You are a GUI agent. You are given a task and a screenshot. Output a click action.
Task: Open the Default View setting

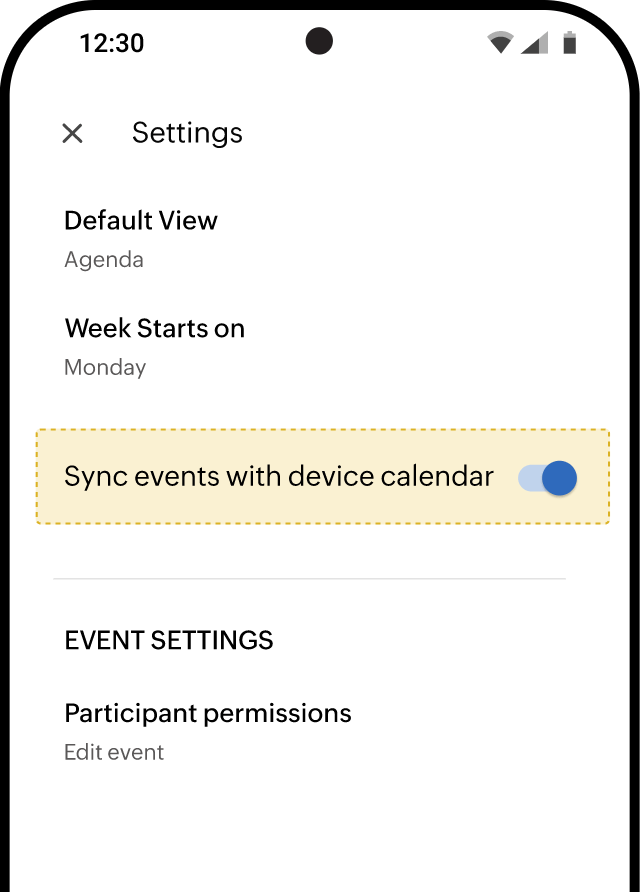pyautogui.click(x=141, y=238)
